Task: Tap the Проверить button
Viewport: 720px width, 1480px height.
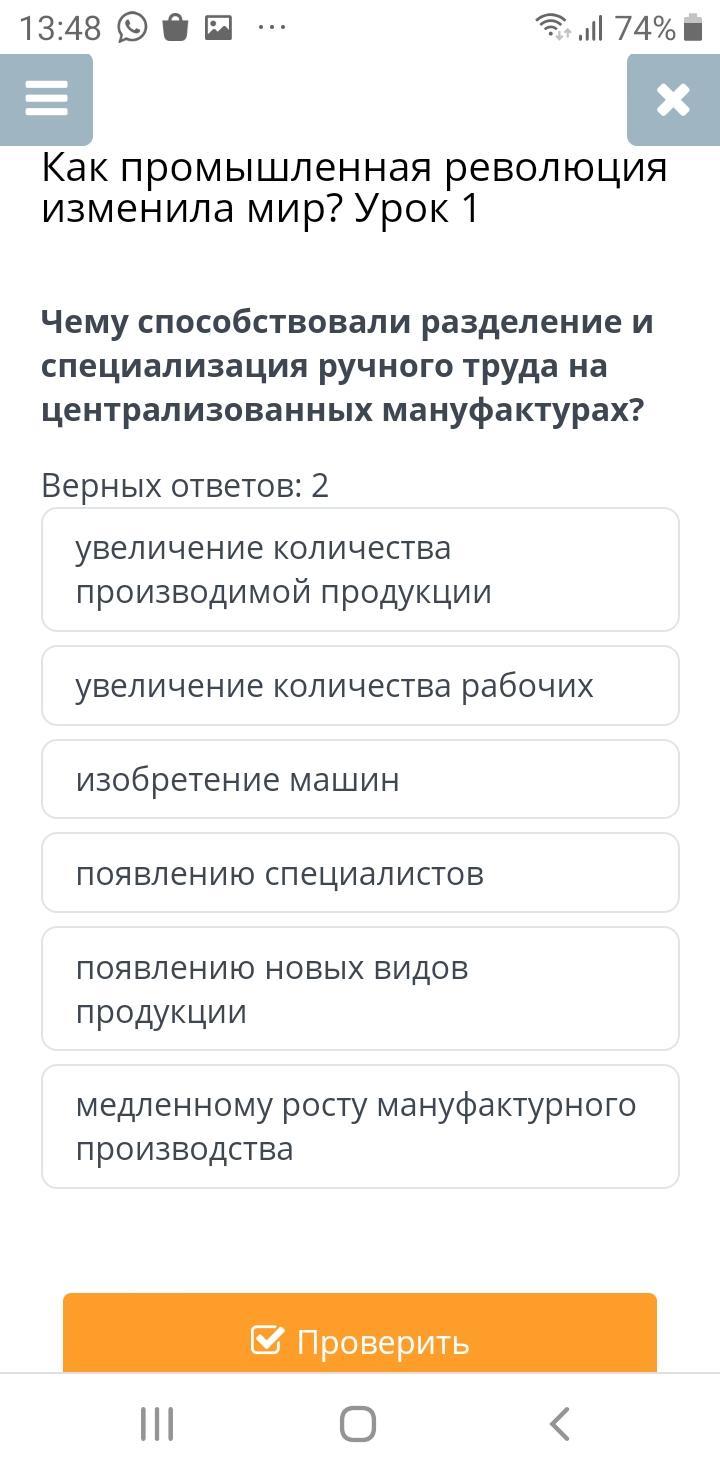Action: coord(360,1334)
